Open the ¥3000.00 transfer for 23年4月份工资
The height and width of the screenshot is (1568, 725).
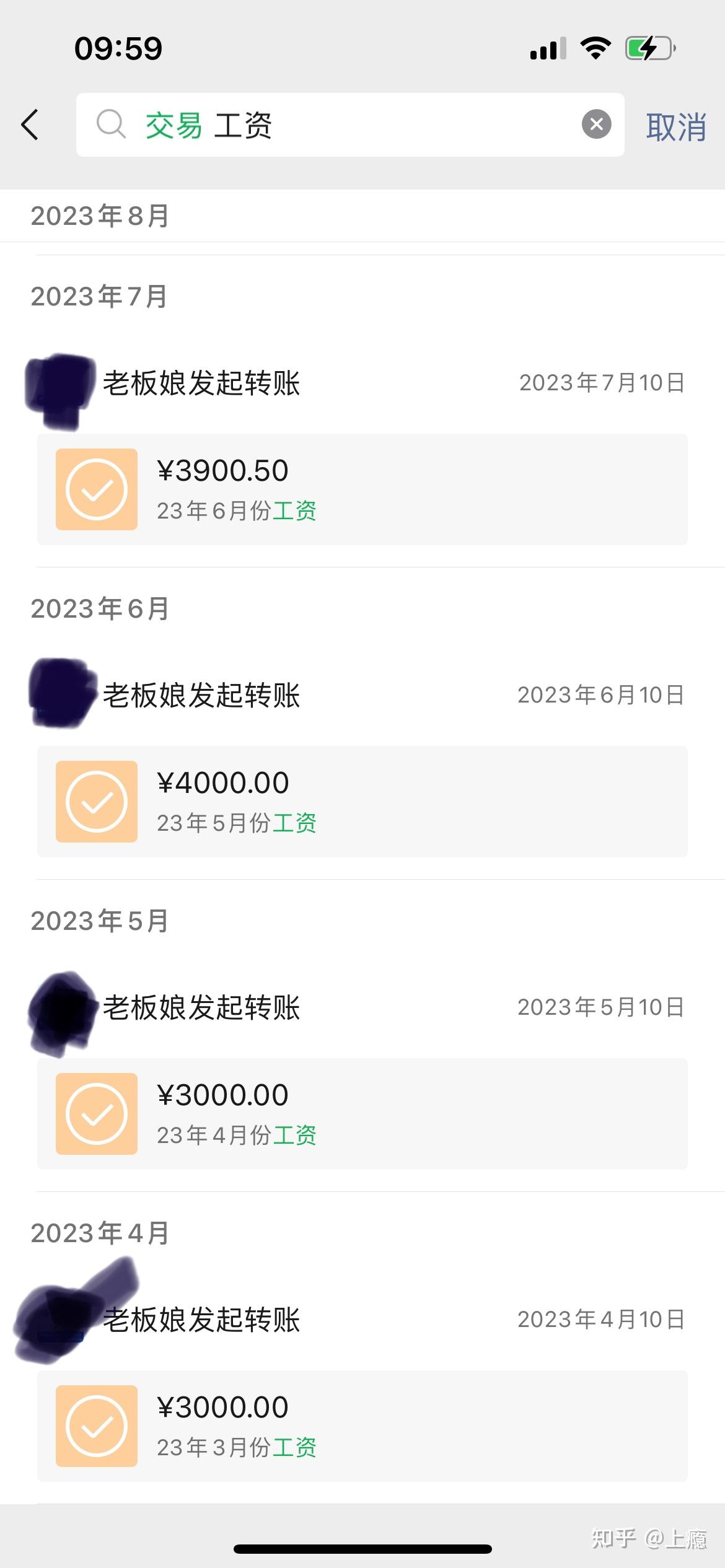pos(362,1114)
